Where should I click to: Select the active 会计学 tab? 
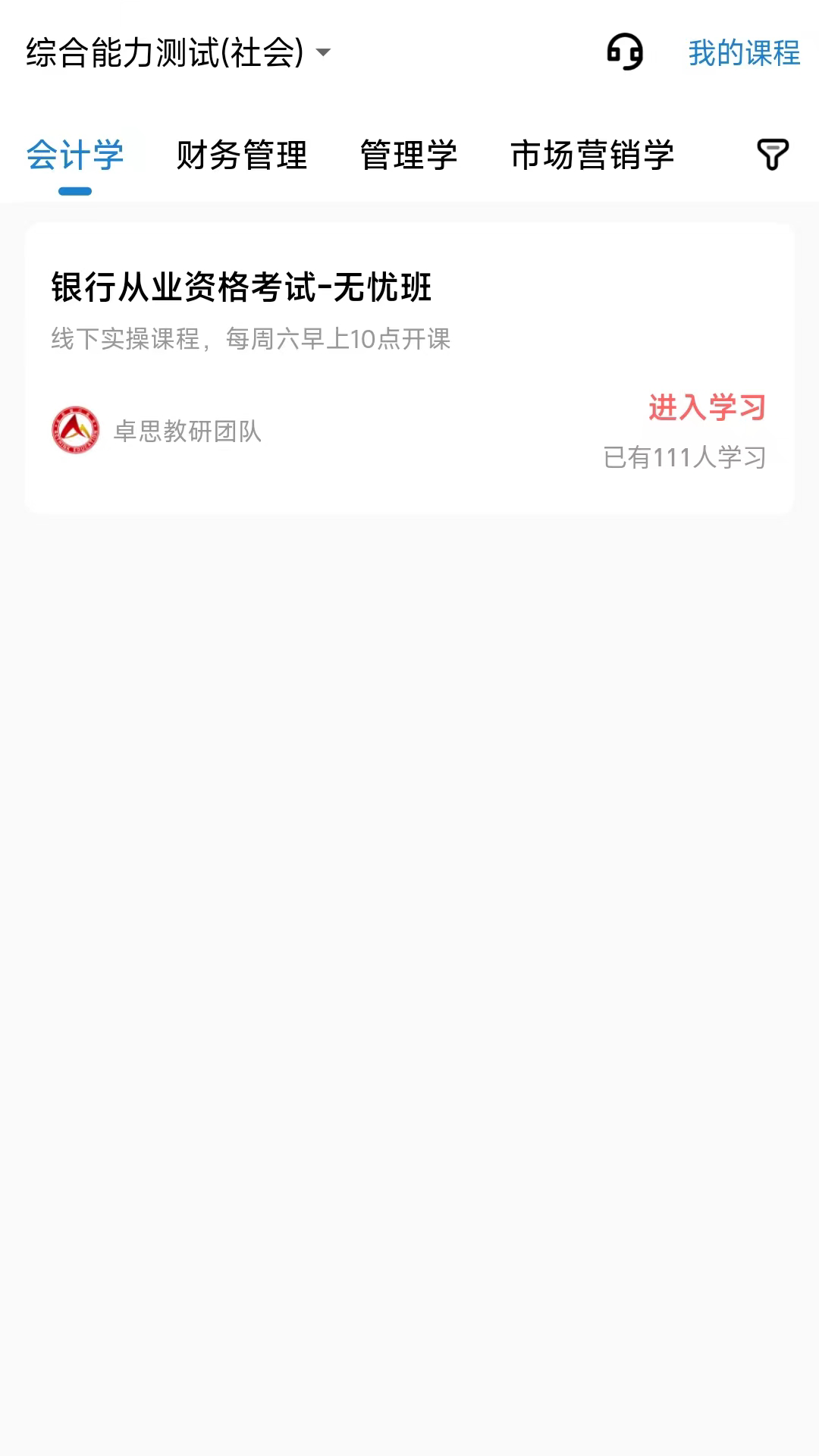tap(76, 157)
